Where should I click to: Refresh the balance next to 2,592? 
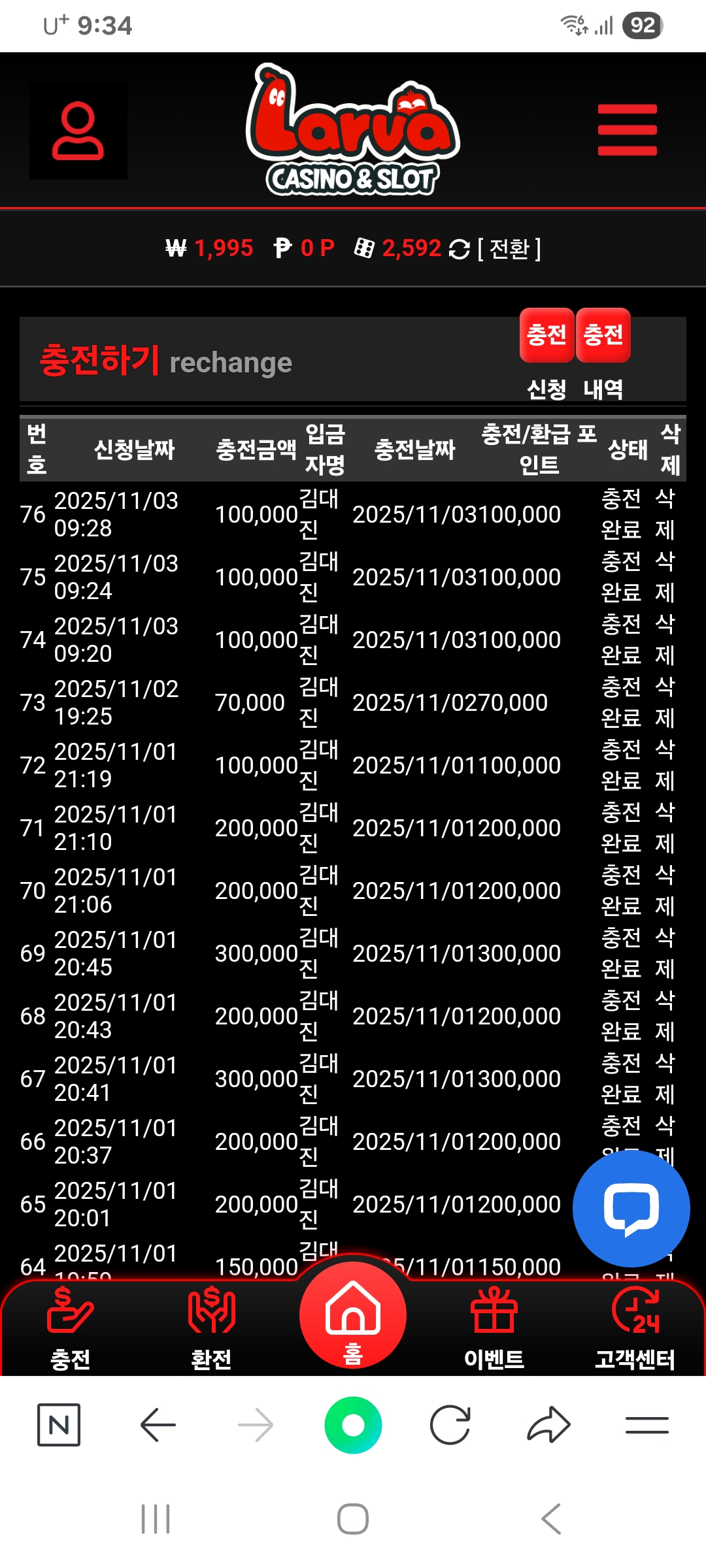(460, 249)
